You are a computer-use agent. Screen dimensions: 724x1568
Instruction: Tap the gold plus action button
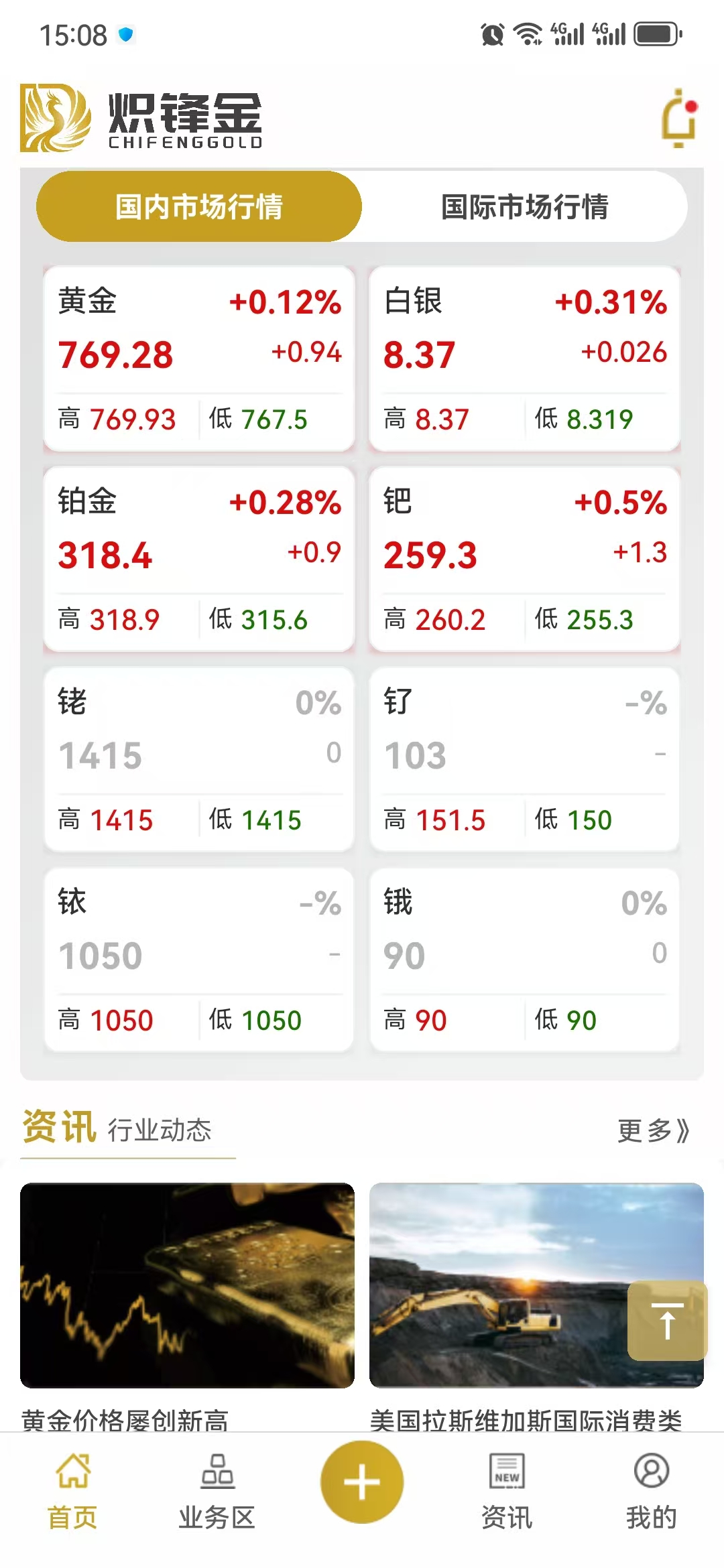point(361,1482)
